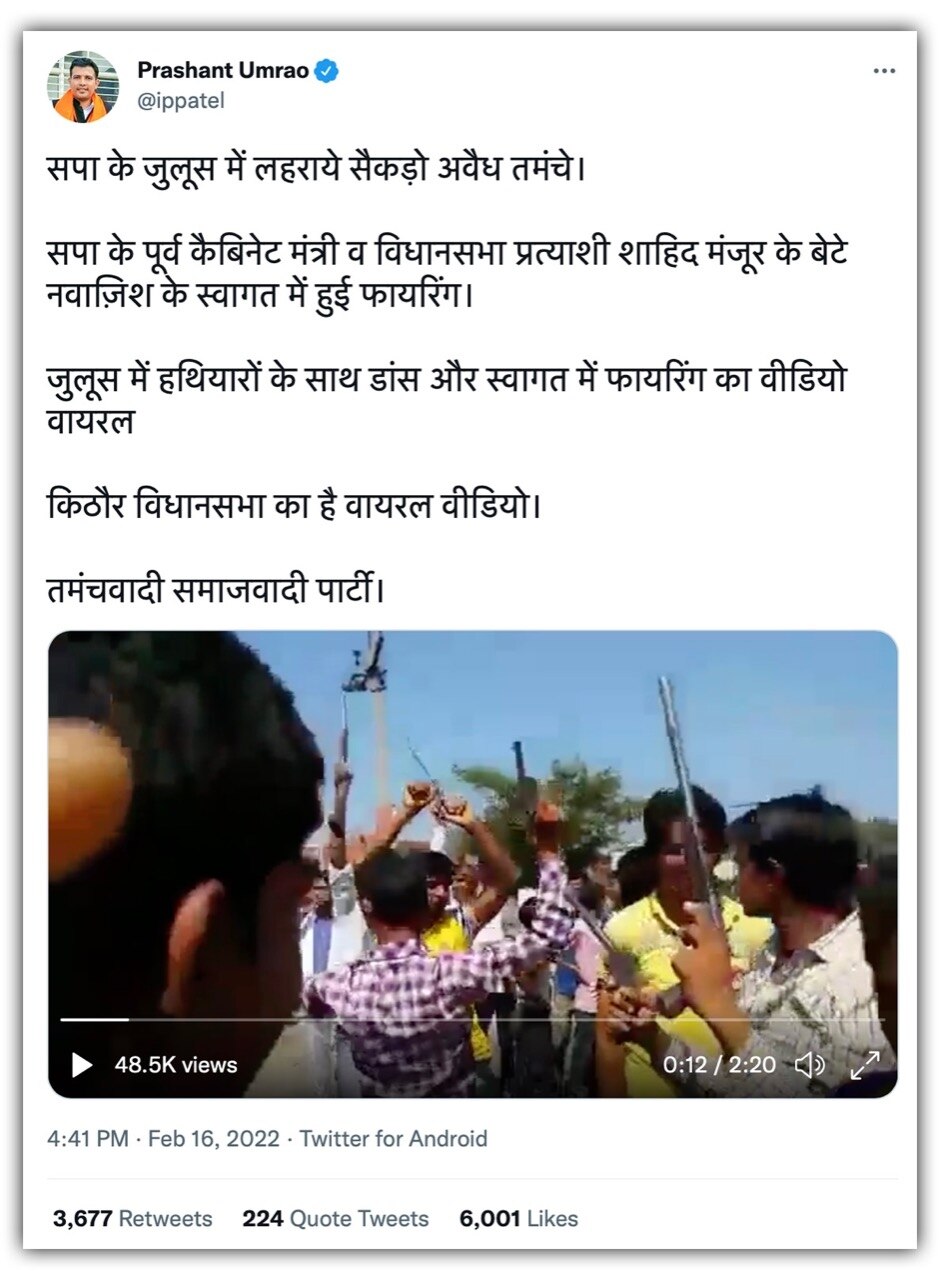The width and height of the screenshot is (940, 1280).
Task: View the 224 Quote Tweets
Action: (x=335, y=1219)
